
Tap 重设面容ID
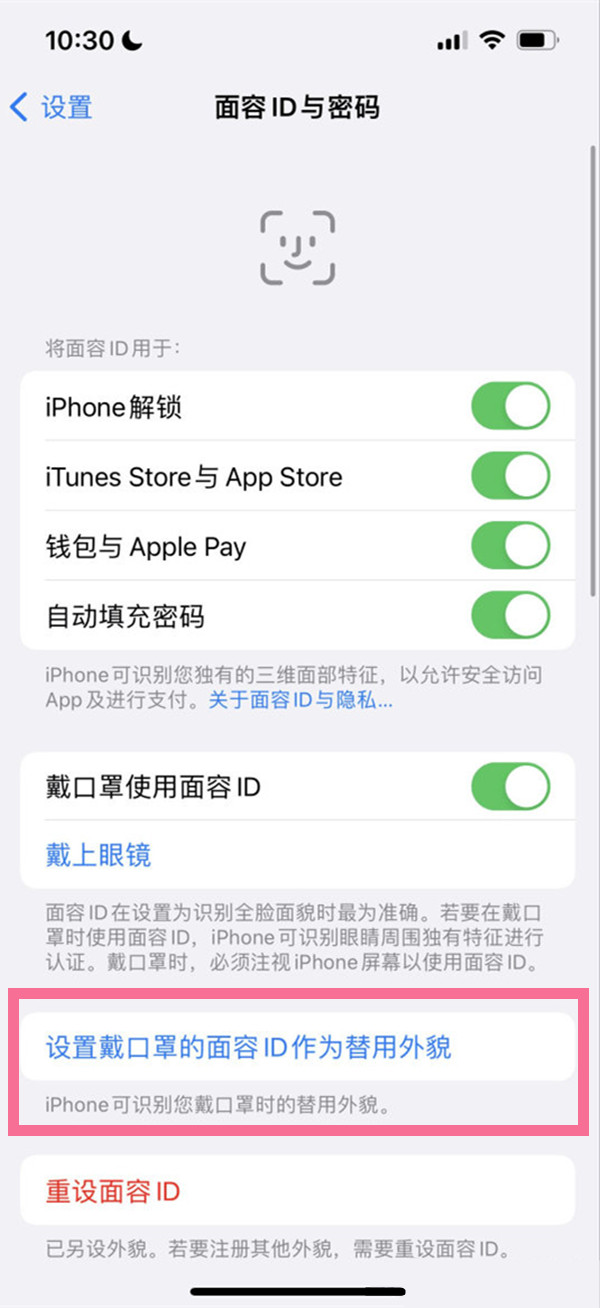point(112,1192)
